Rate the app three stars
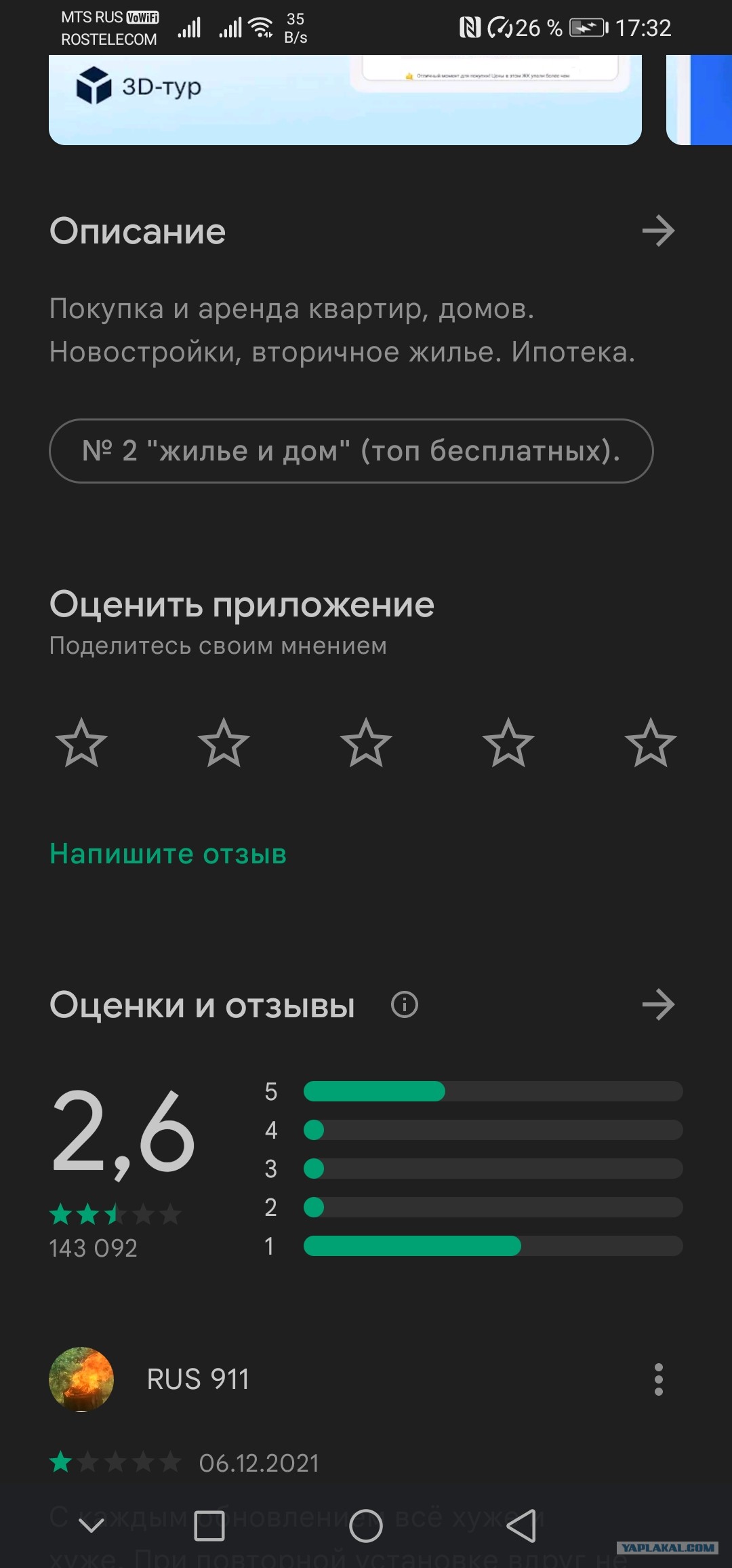732x1568 pixels. pyautogui.click(x=366, y=743)
